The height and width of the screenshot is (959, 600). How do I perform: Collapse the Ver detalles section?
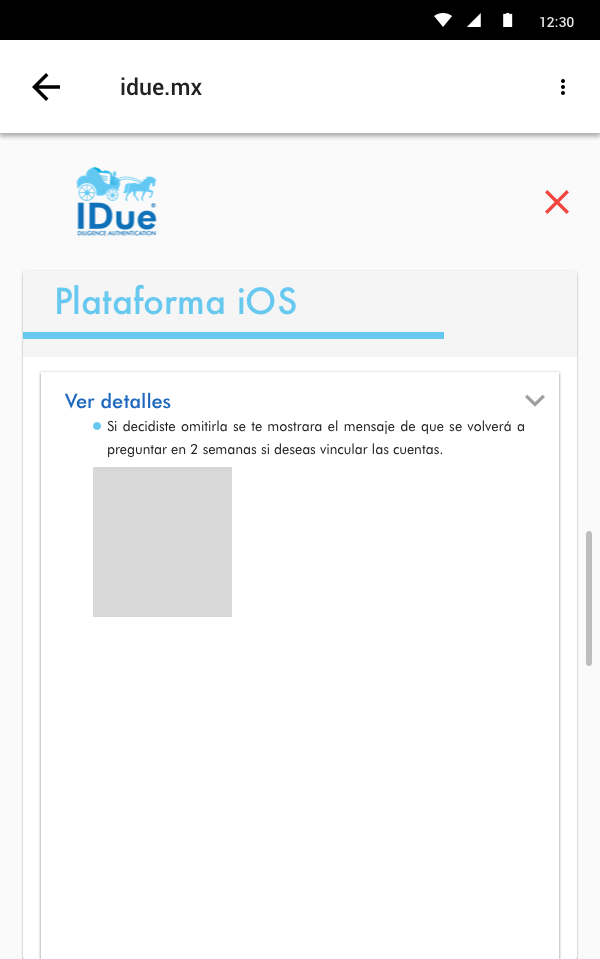click(535, 400)
